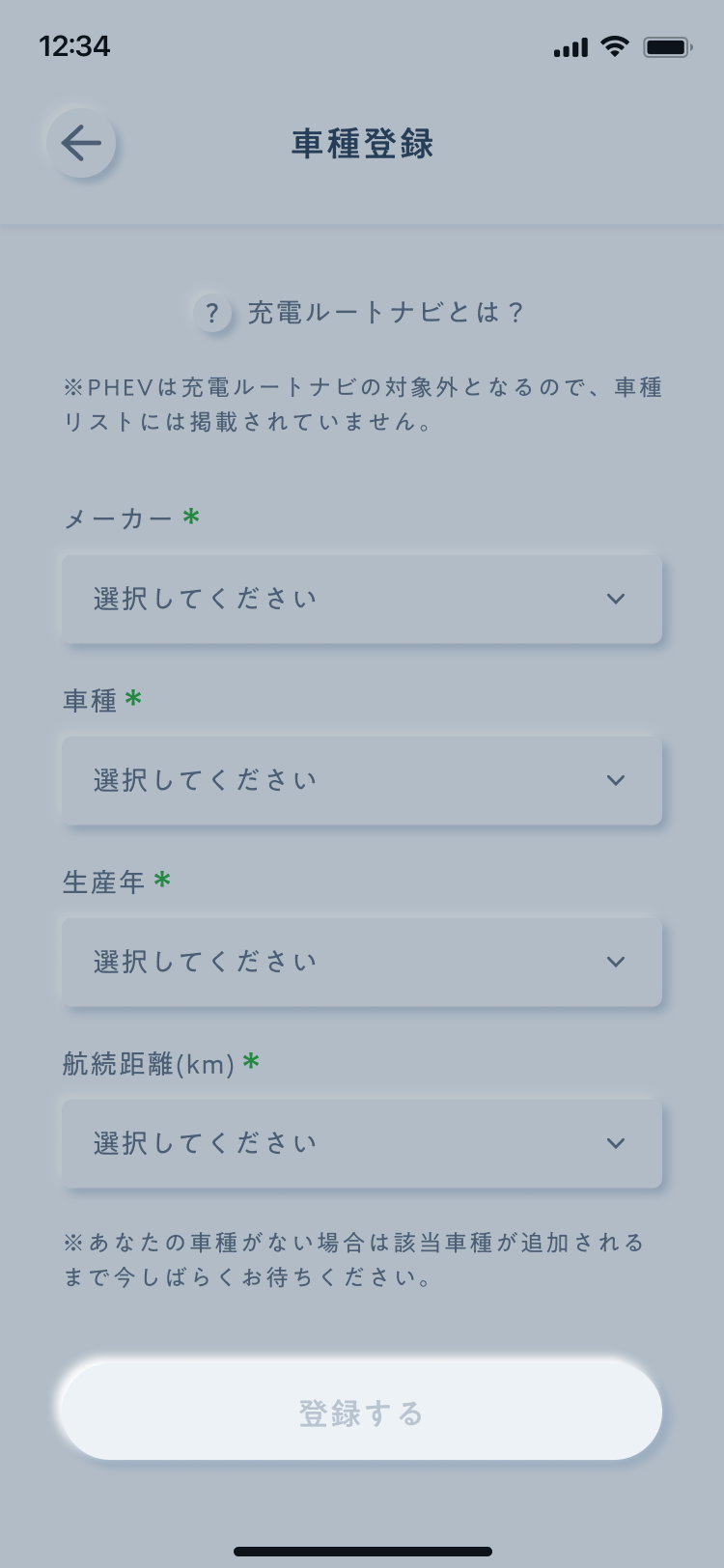Open the 車種 selection dropdown
The height and width of the screenshot is (1568, 724).
click(362, 780)
